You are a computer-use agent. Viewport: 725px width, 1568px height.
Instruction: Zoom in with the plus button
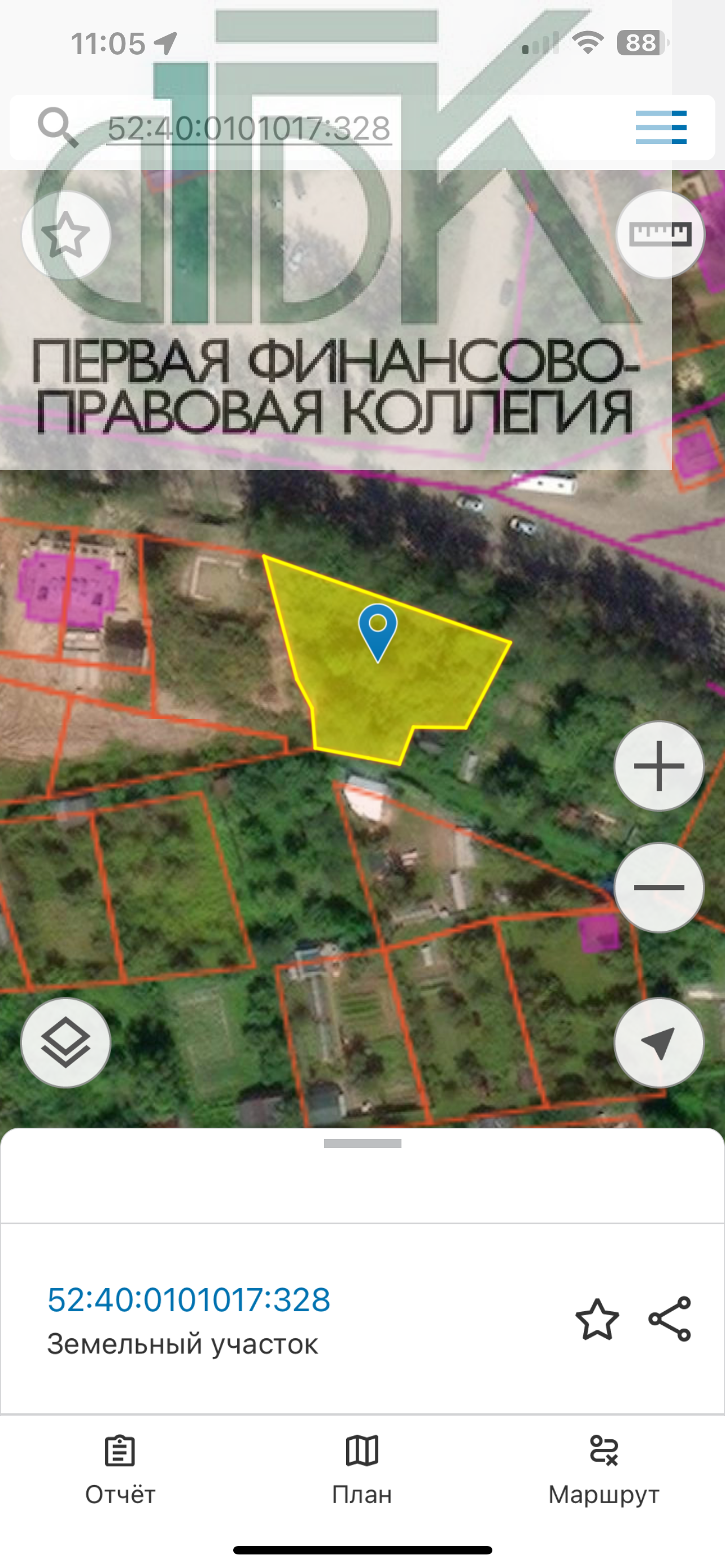[660, 766]
